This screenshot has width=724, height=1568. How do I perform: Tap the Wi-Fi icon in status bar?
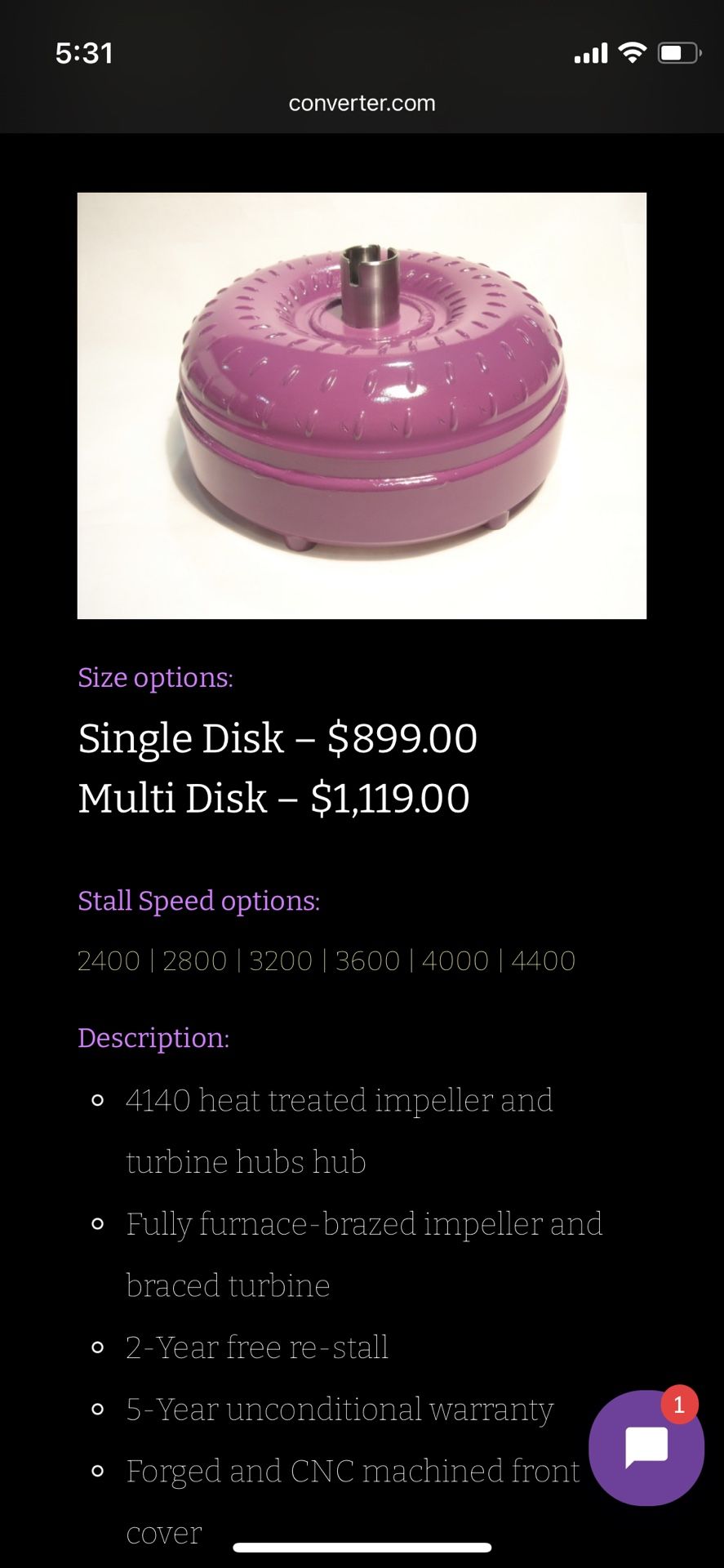pos(631,52)
